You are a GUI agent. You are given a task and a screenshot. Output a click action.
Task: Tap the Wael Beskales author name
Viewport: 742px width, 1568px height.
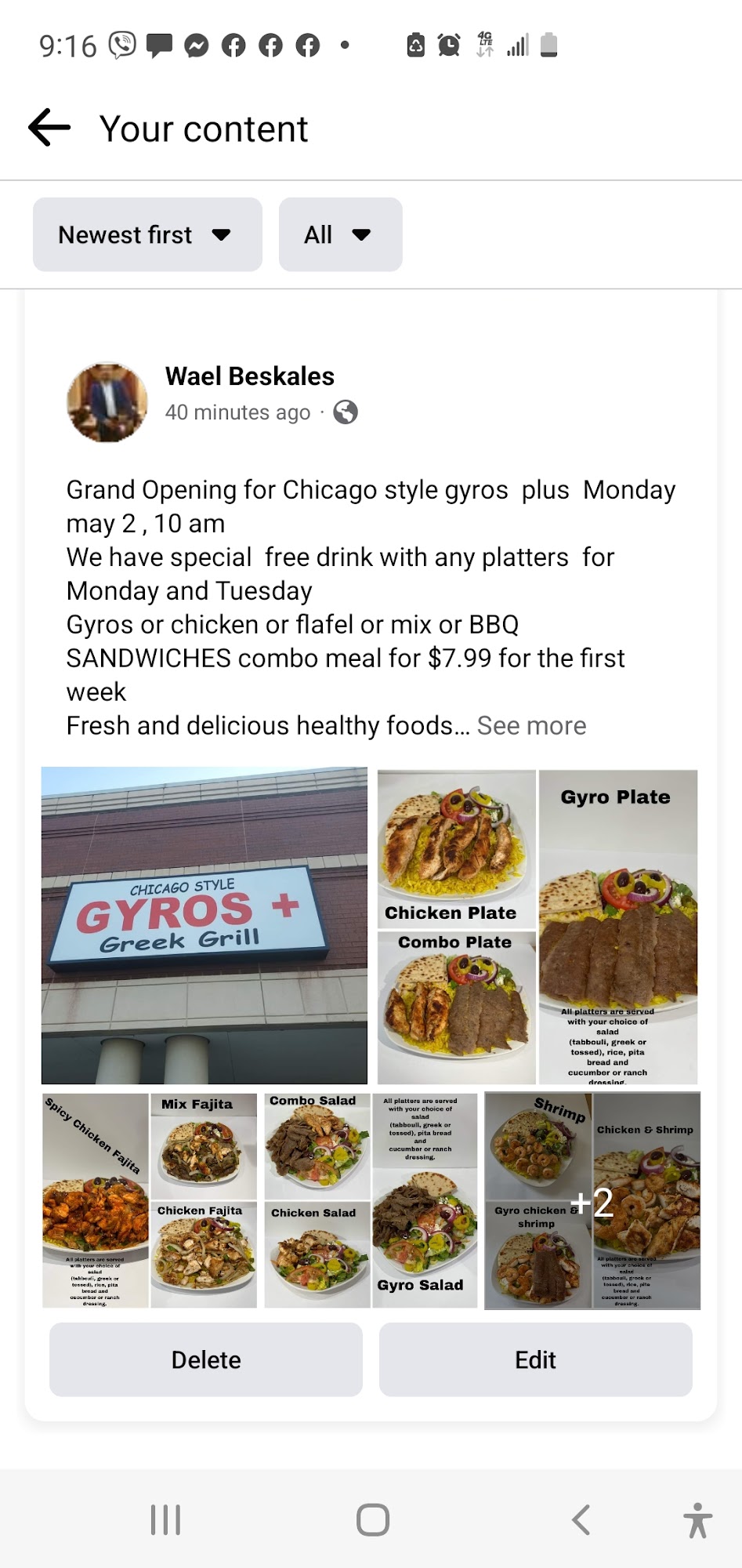(x=249, y=376)
